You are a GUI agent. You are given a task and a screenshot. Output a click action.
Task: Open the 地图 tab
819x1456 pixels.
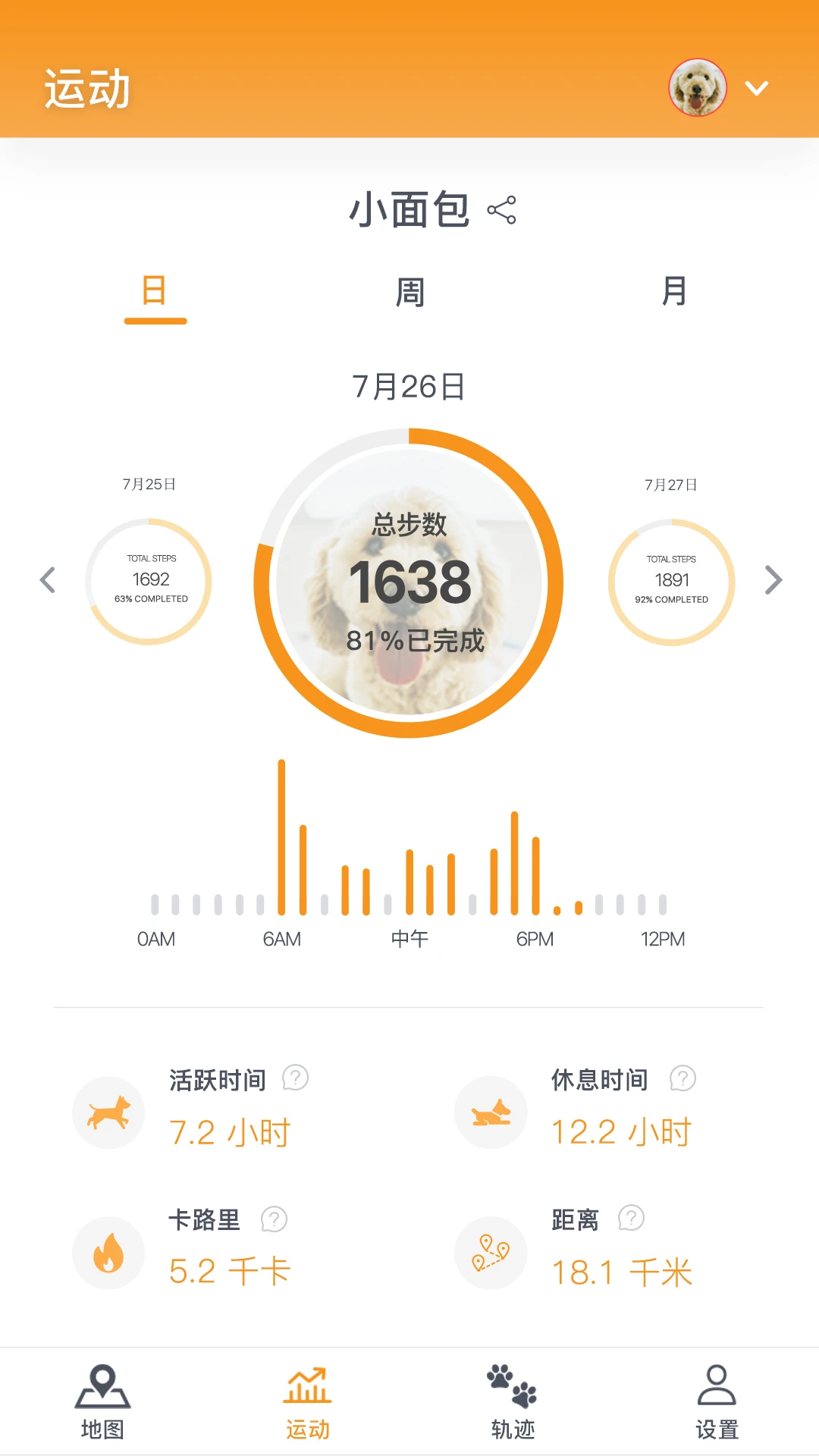click(x=102, y=1401)
